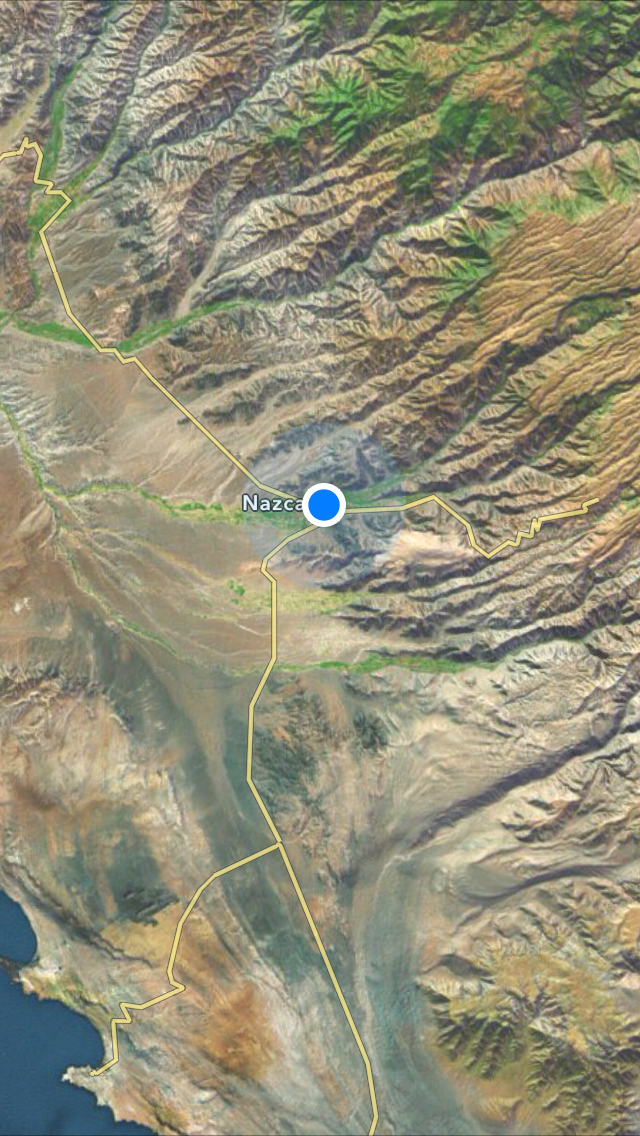Tap the blue current location dot
Image resolution: width=640 pixels, height=1136 pixels.
tap(323, 504)
